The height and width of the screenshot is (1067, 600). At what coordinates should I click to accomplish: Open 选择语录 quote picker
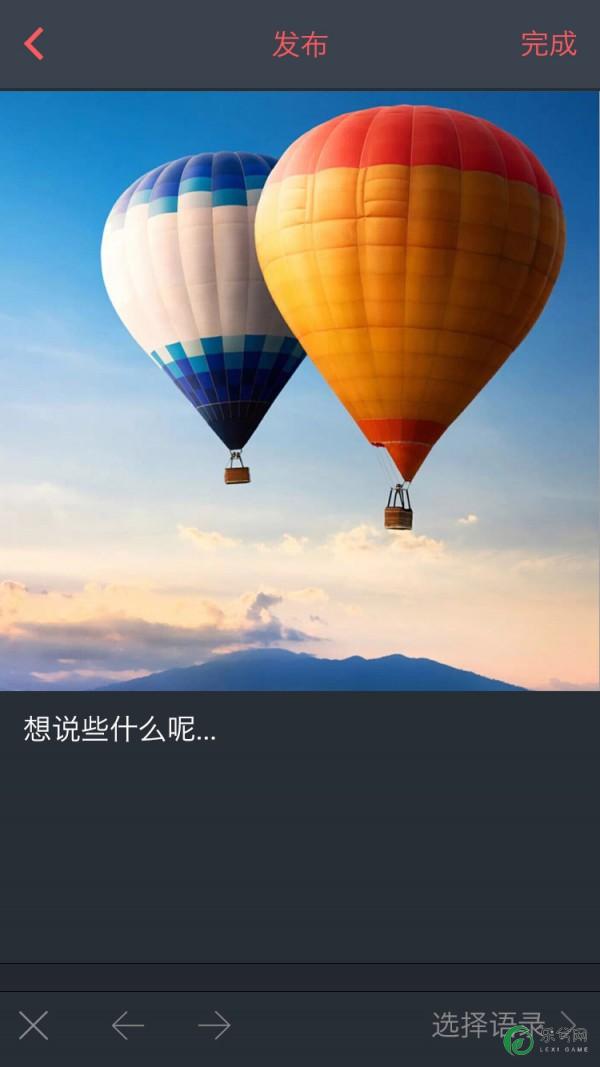coord(490,1024)
